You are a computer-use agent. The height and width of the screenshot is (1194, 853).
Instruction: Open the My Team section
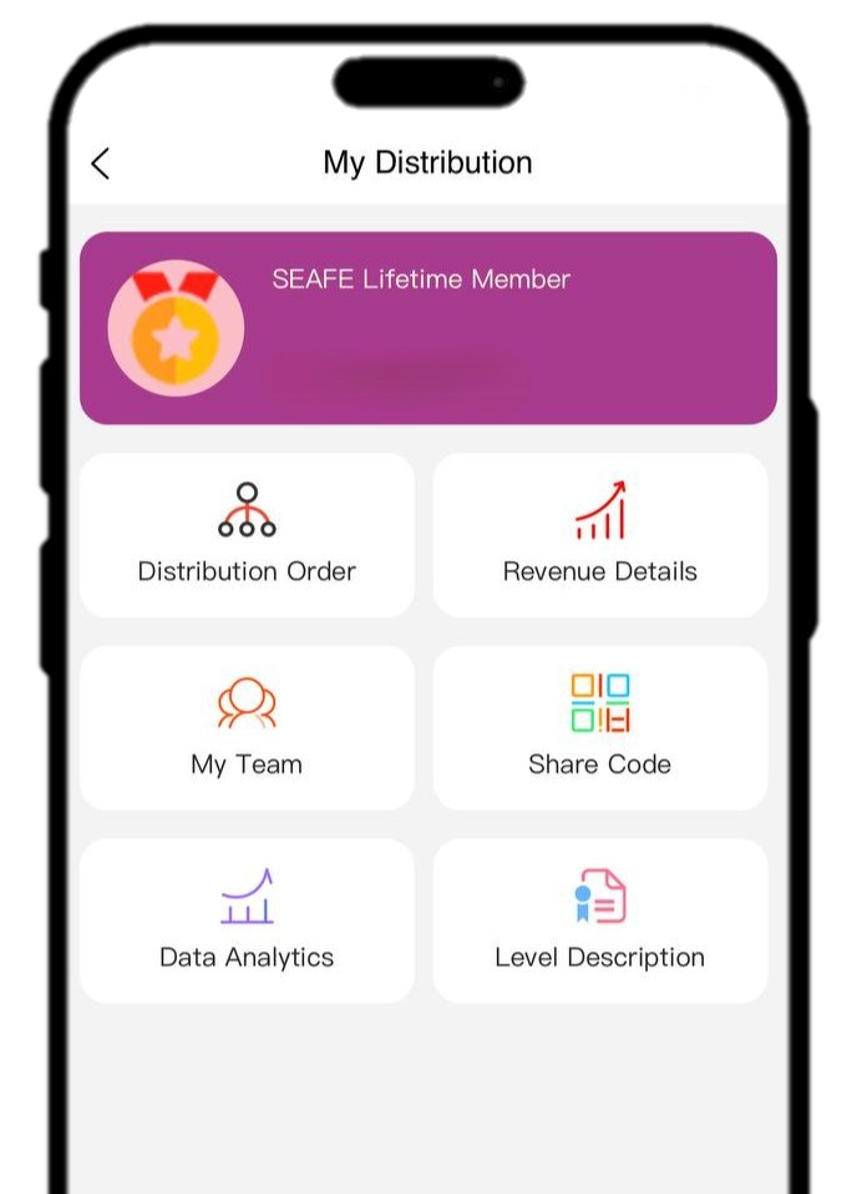pyautogui.click(x=247, y=727)
